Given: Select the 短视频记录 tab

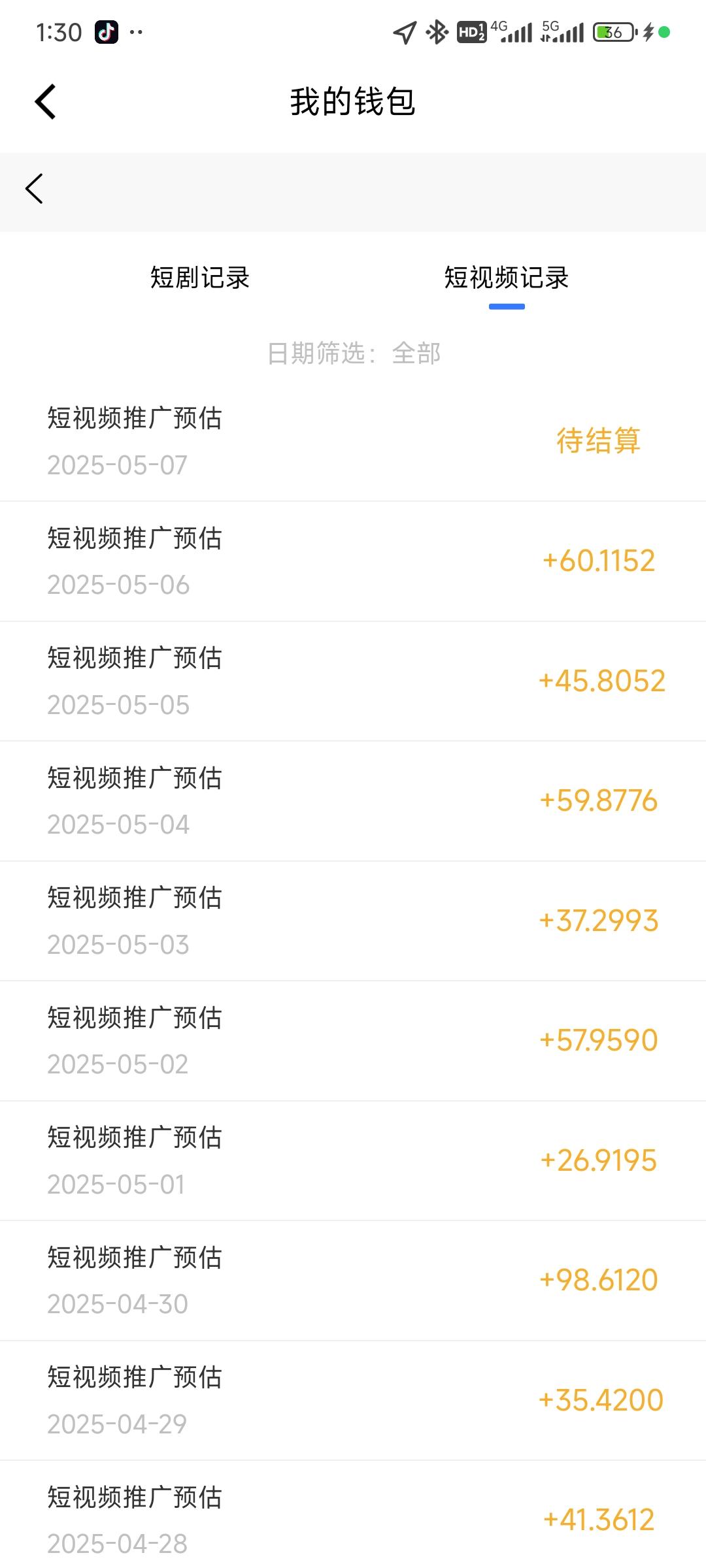Looking at the screenshot, I should coord(507,278).
